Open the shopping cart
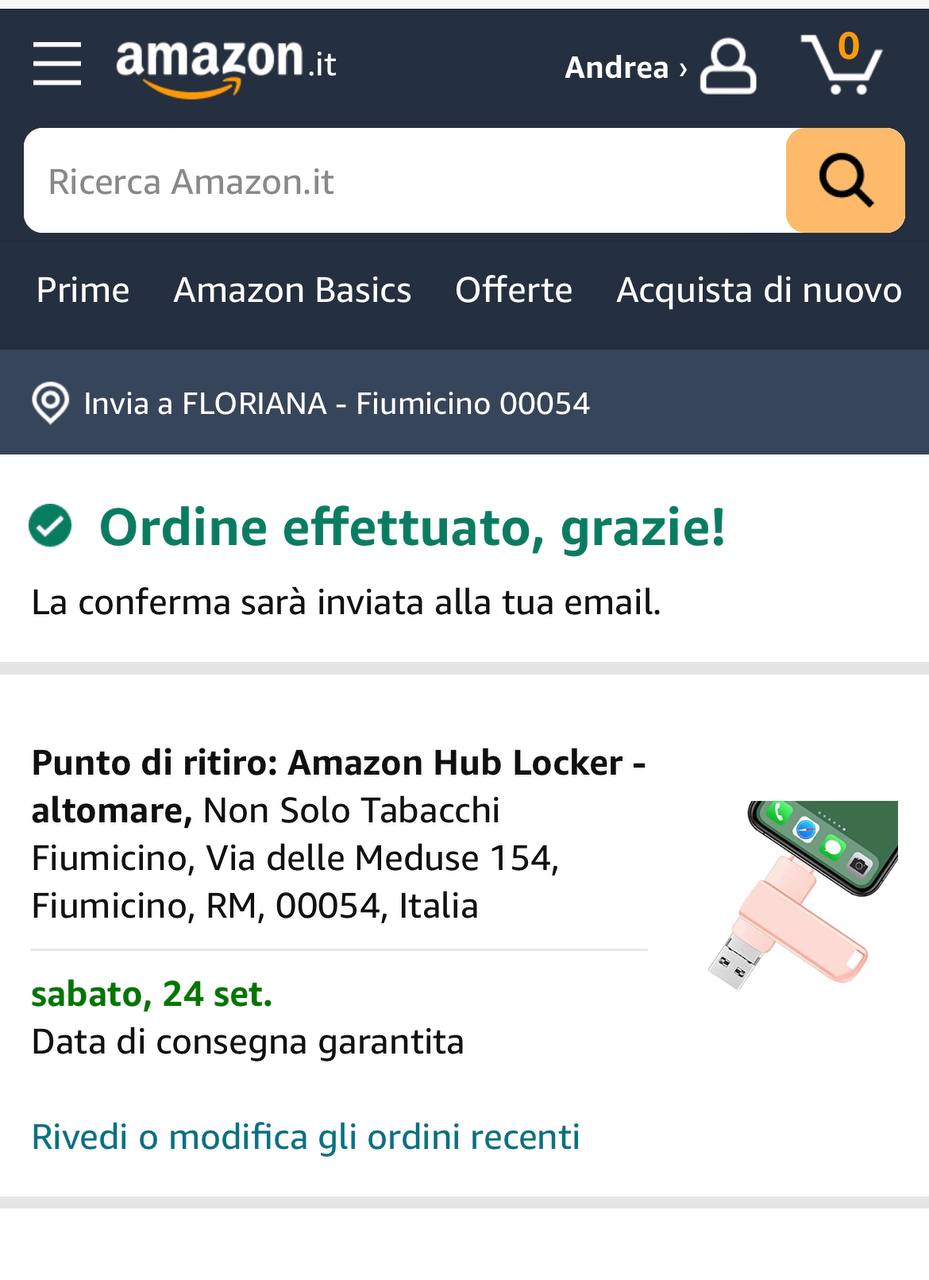This screenshot has height=1280, width=929. pyautogui.click(x=843, y=65)
